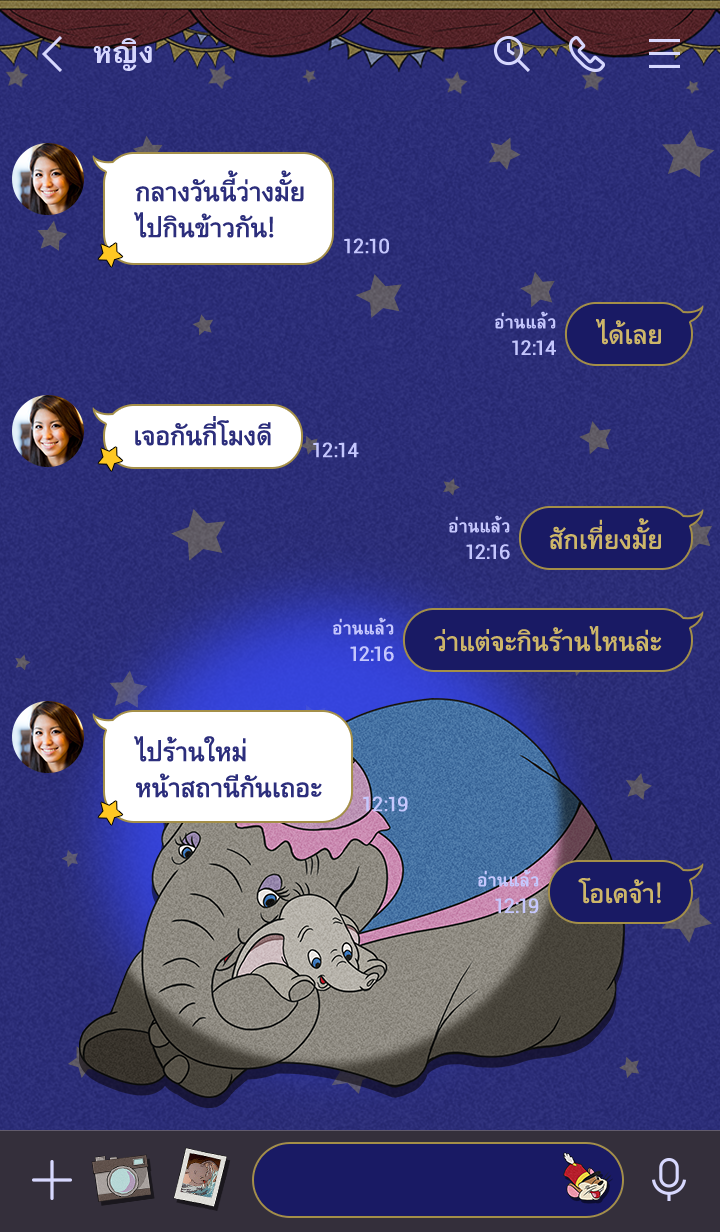Go back from the chat with หญิง
This screenshot has height=1232, width=720.
[52, 54]
